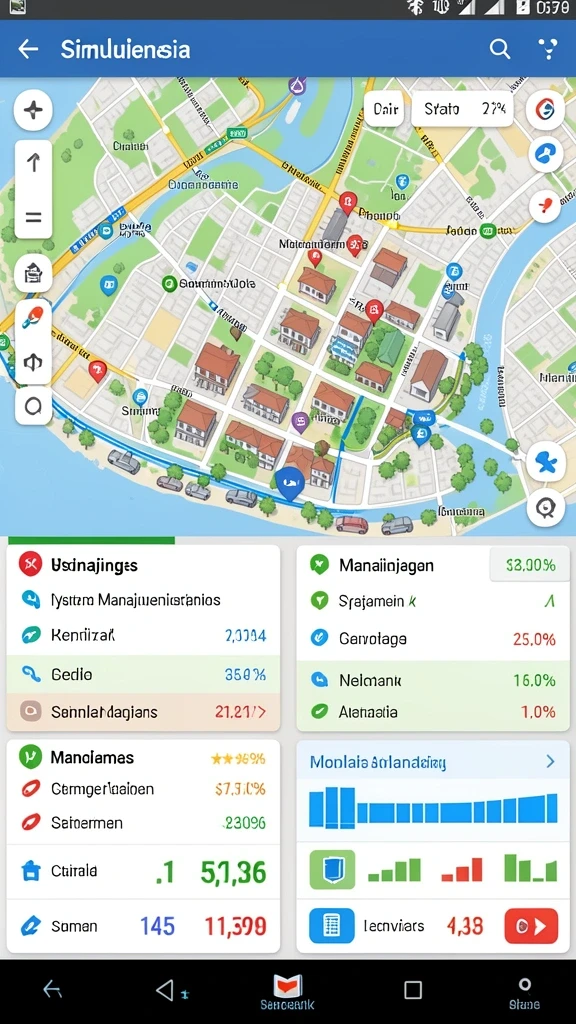Open the Somen row

(143, 926)
